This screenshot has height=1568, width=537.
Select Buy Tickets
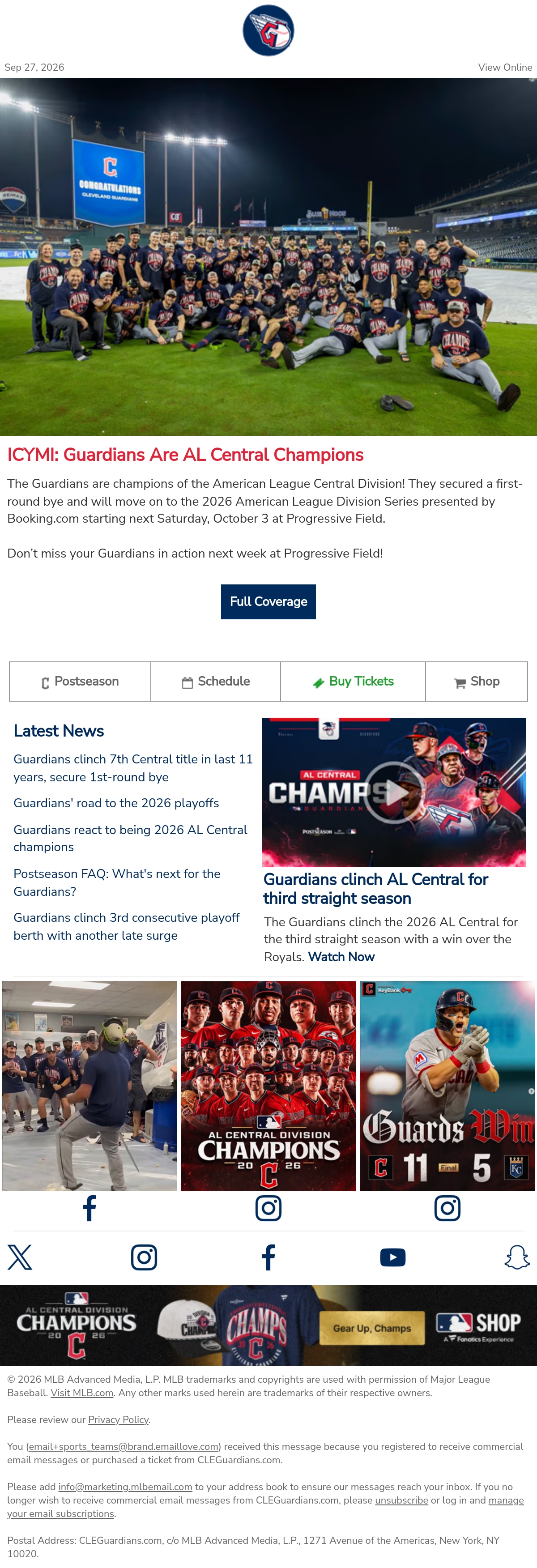(353, 682)
